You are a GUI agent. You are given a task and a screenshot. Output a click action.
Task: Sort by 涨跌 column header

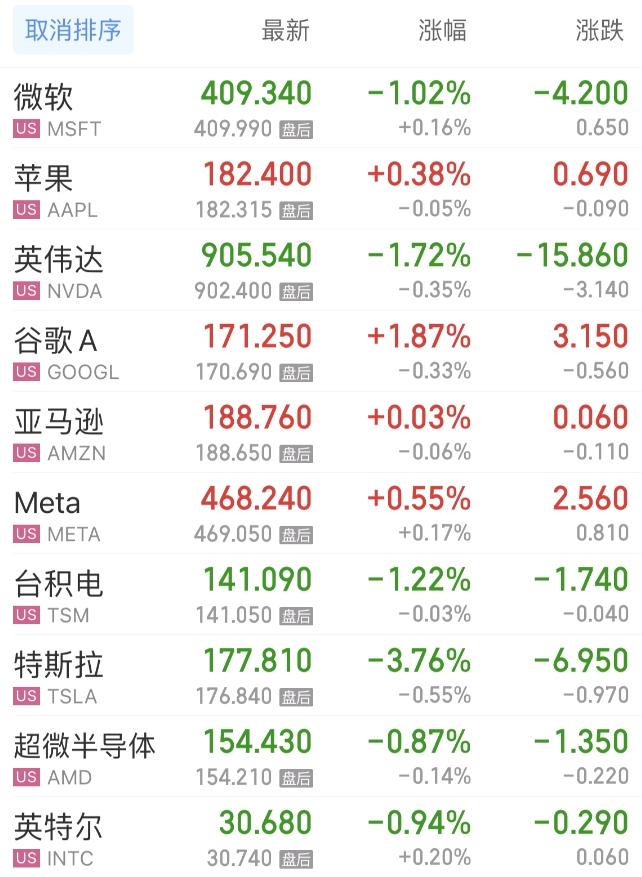[x=600, y=31]
